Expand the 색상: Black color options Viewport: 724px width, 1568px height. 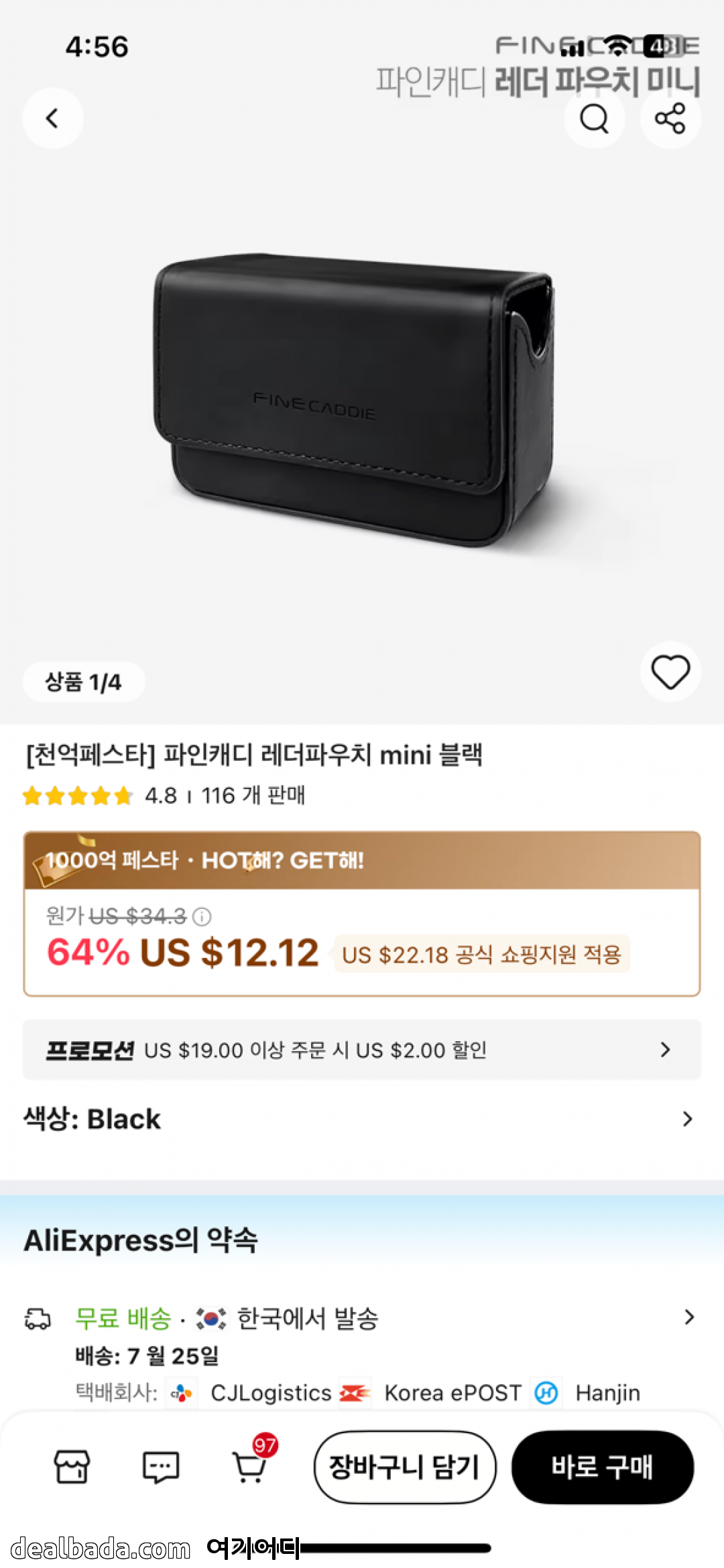(362, 1119)
